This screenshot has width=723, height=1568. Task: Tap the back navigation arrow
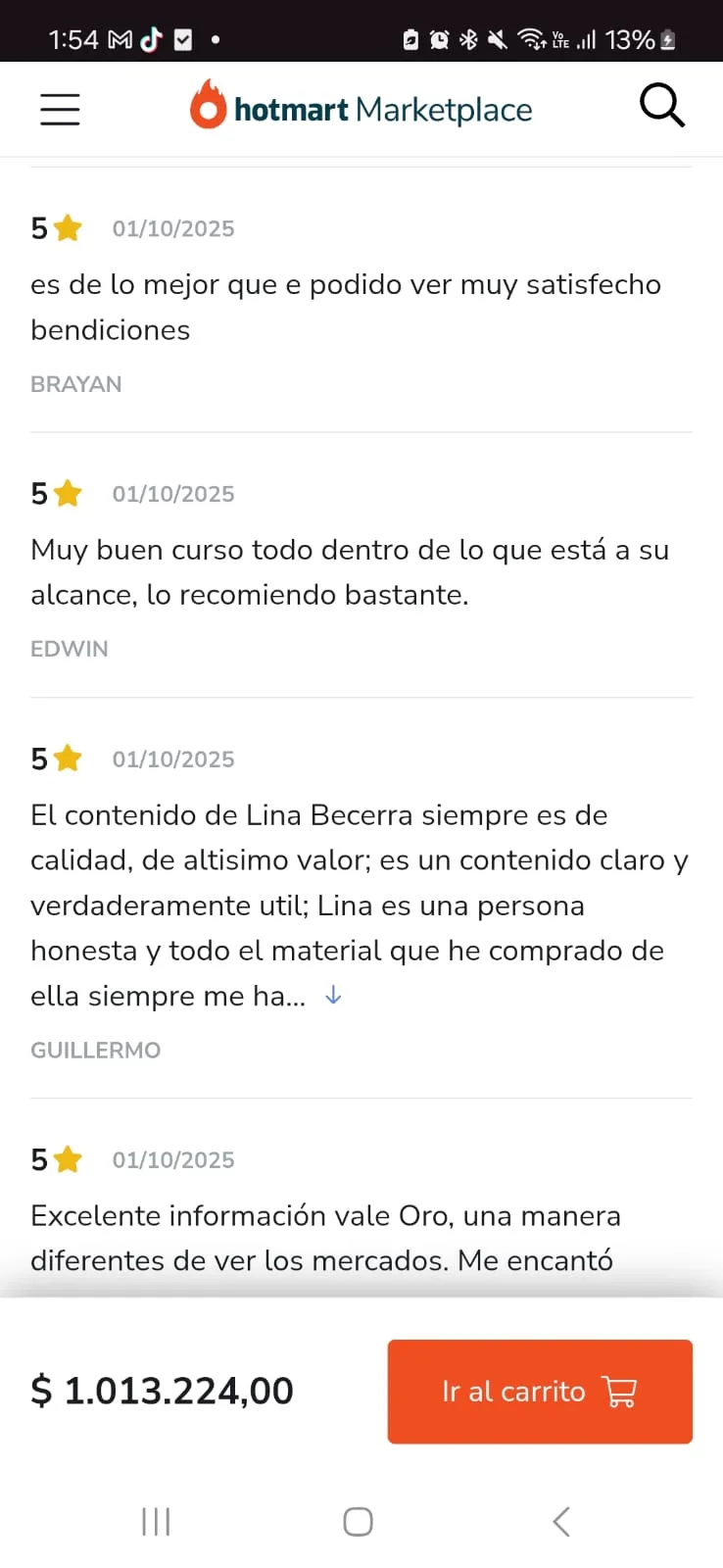[x=560, y=1522]
